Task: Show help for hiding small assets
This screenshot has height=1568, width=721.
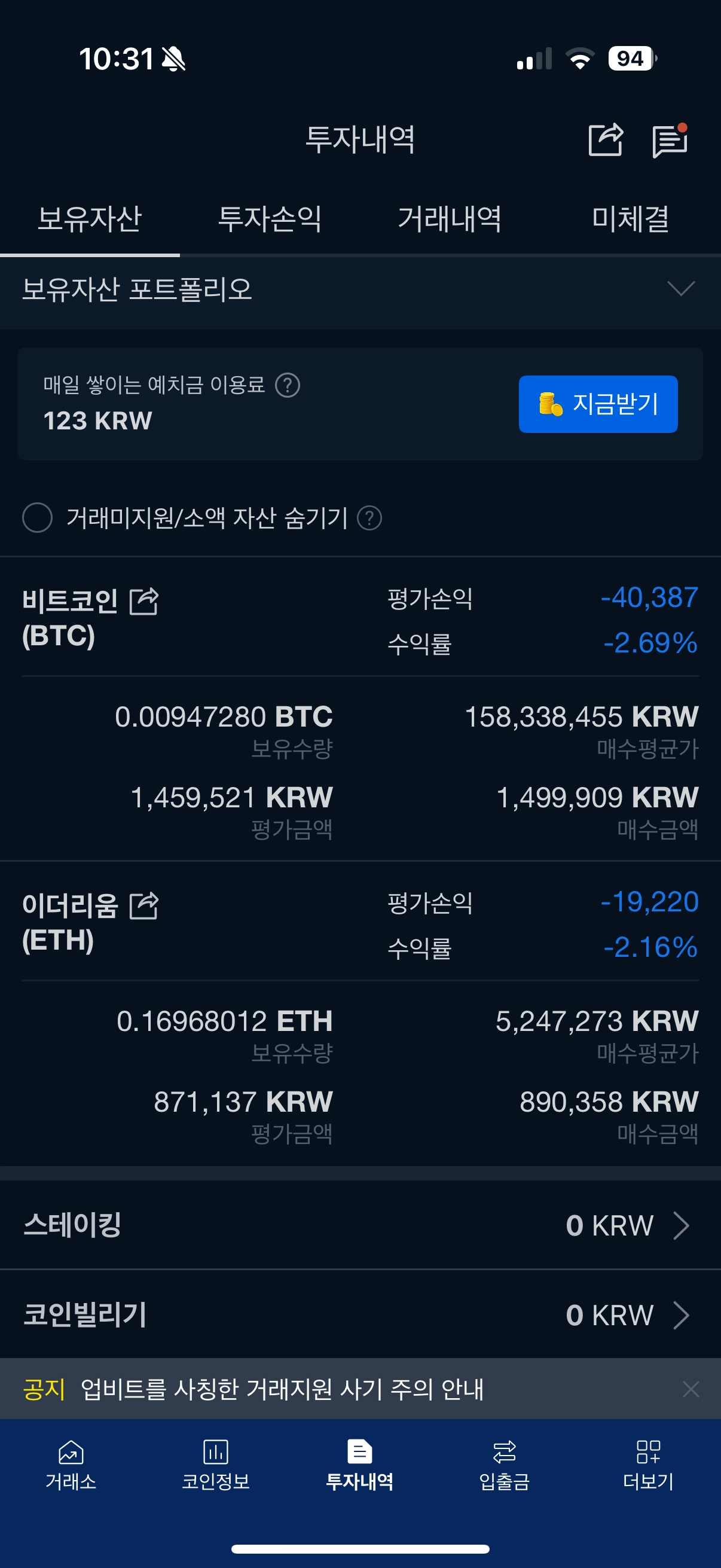Action: [x=369, y=518]
